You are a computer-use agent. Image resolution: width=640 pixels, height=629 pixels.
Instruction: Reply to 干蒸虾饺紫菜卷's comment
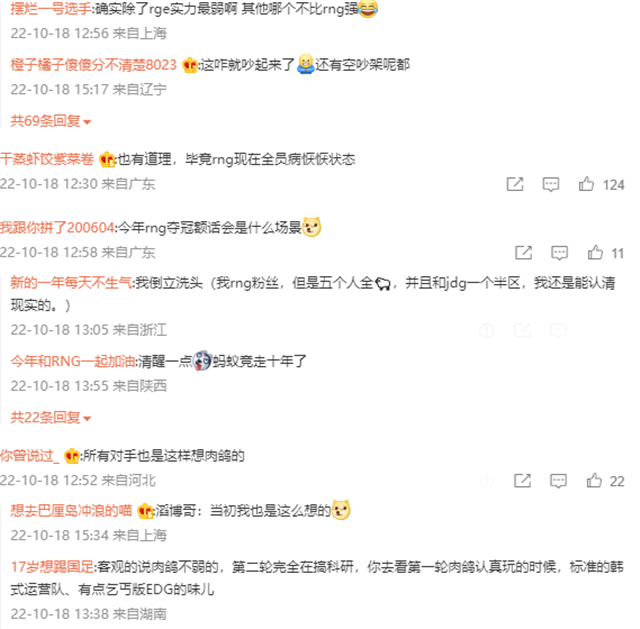[551, 185]
